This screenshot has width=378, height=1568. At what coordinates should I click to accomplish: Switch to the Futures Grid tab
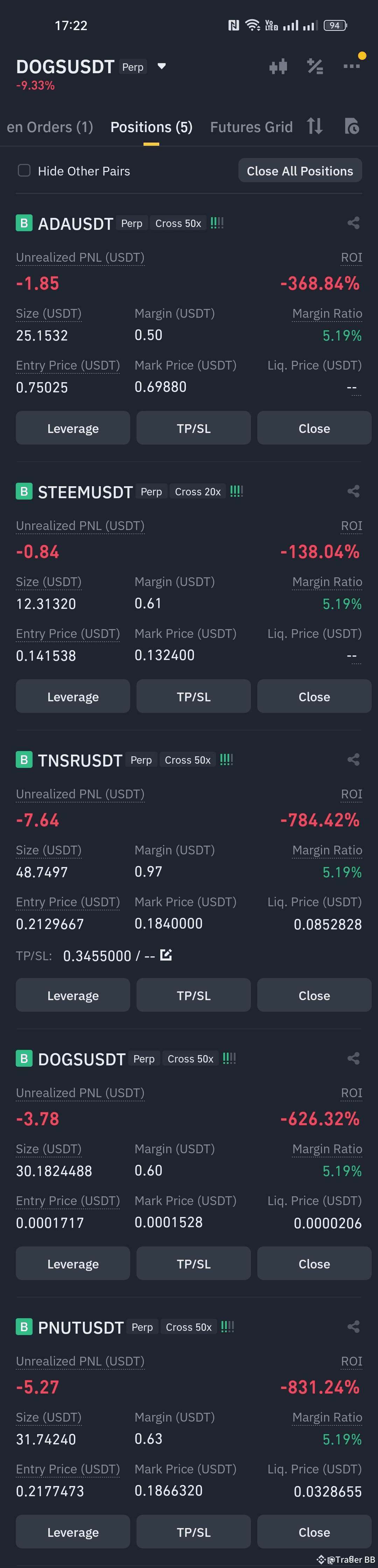click(251, 127)
